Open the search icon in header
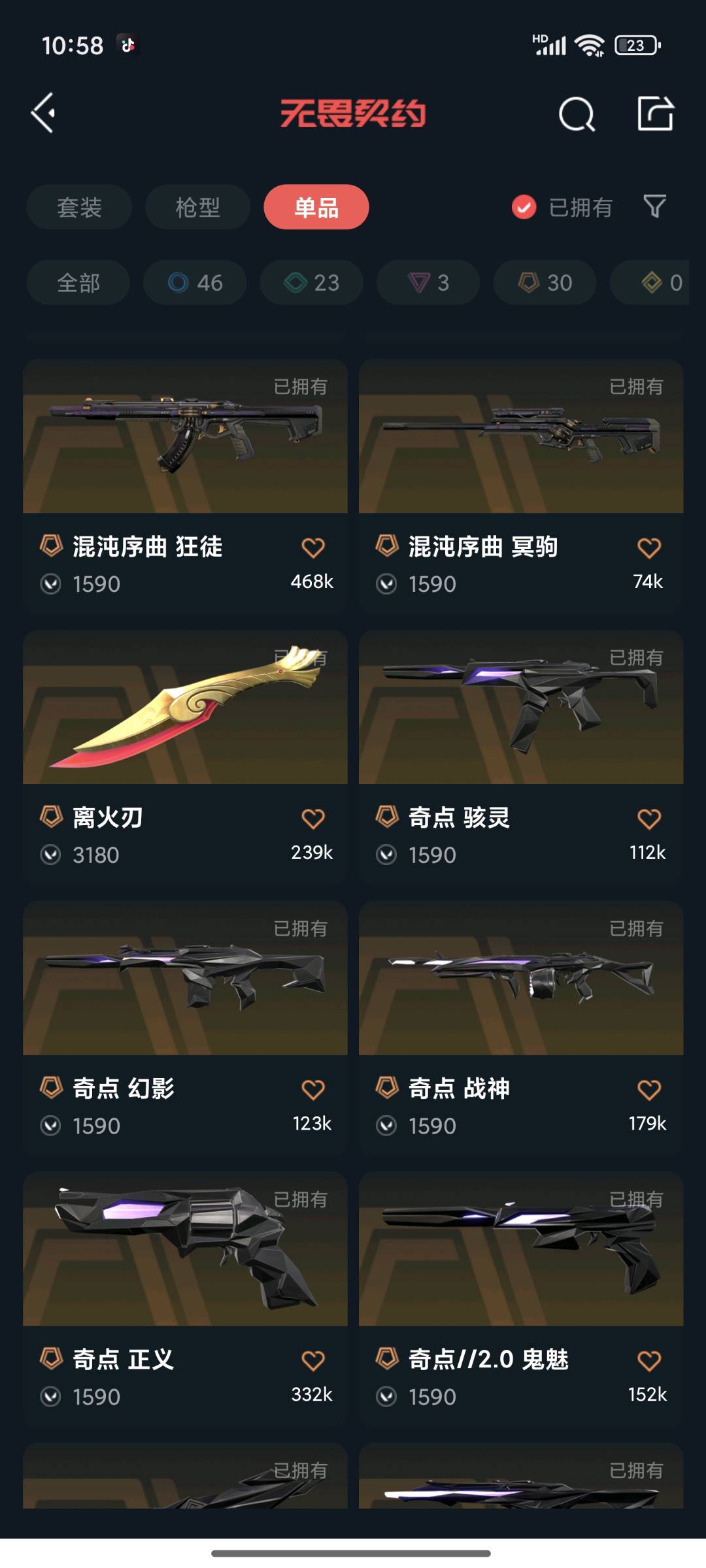Image resolution: width=706 pixels, height=1568 pixels. (577, 114)
